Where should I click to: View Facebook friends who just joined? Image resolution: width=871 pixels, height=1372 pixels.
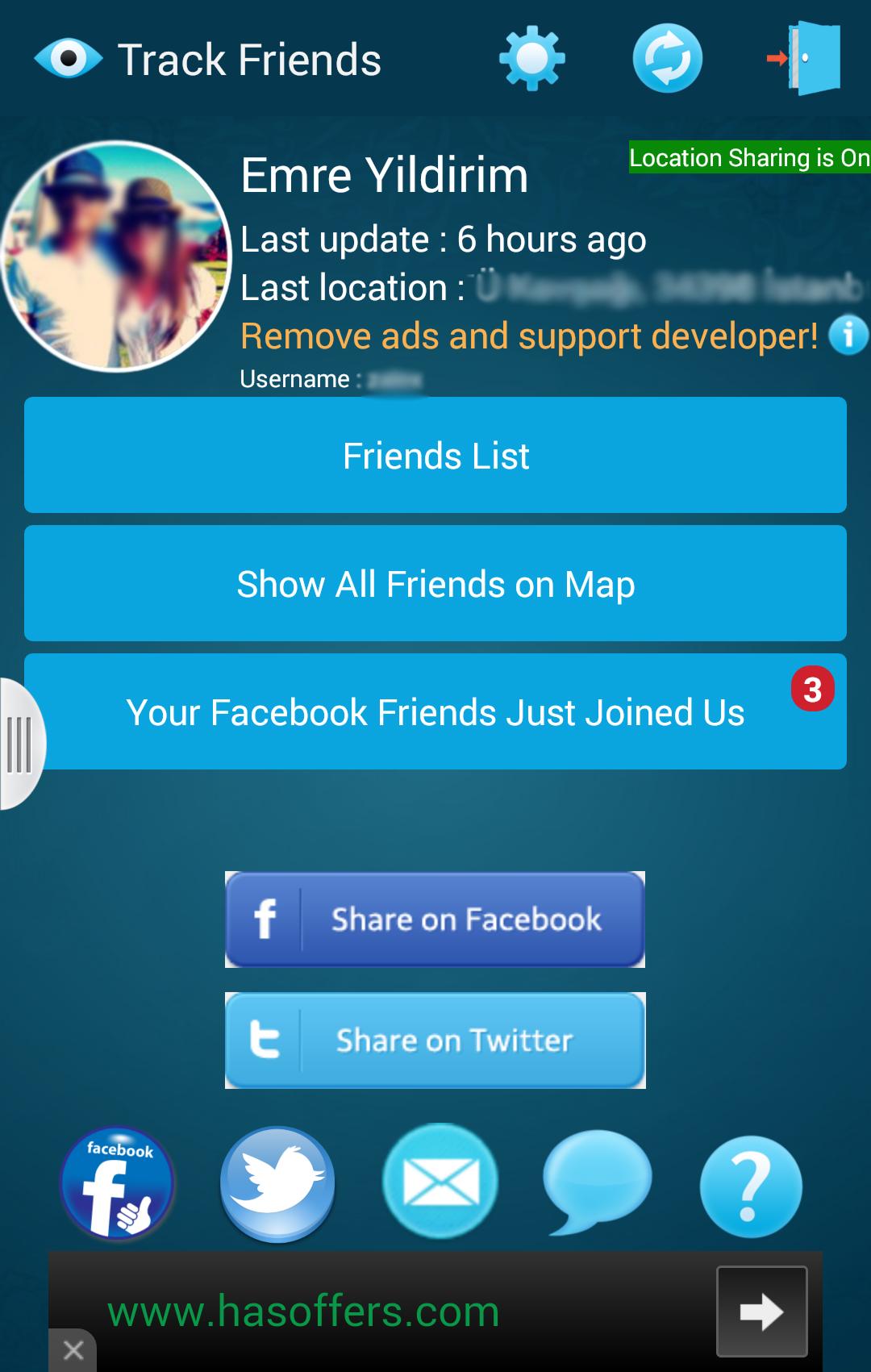435,712
